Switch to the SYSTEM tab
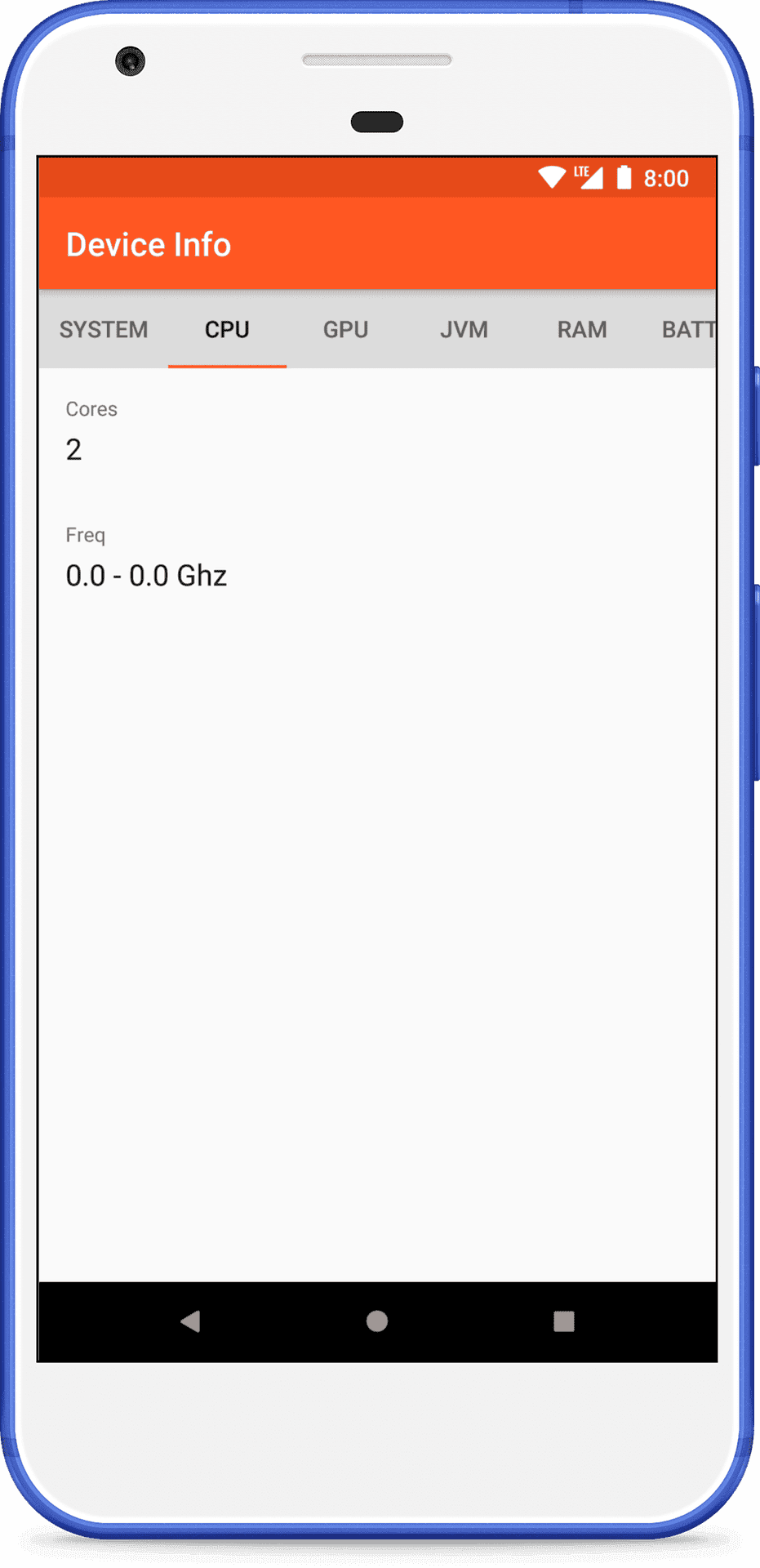This screenshot has height=1568, width=760. pyautogui.click(x=104, y=330)
